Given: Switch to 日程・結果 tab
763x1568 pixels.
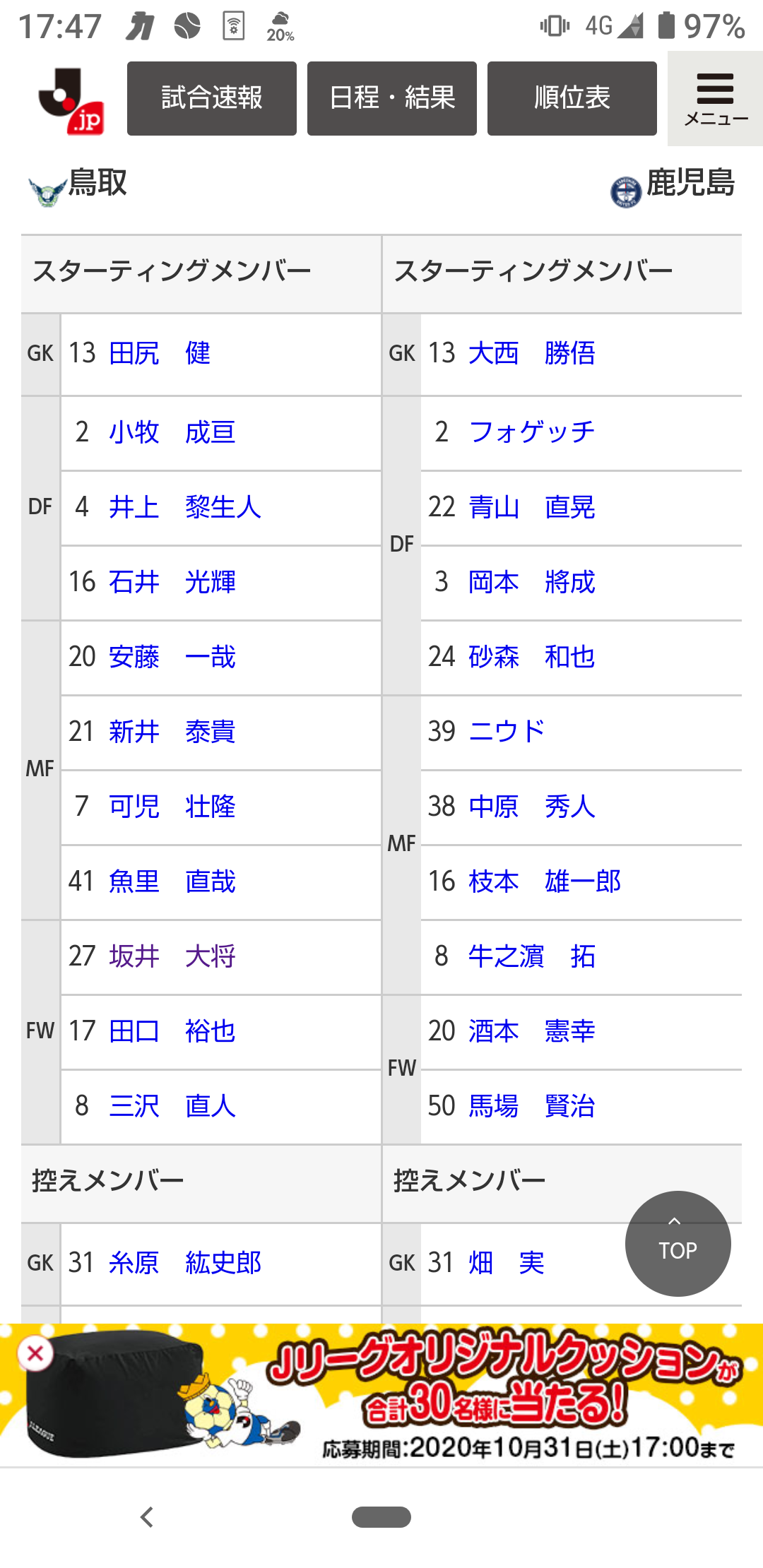Looking at the screenshot, I should pos(391,98).
